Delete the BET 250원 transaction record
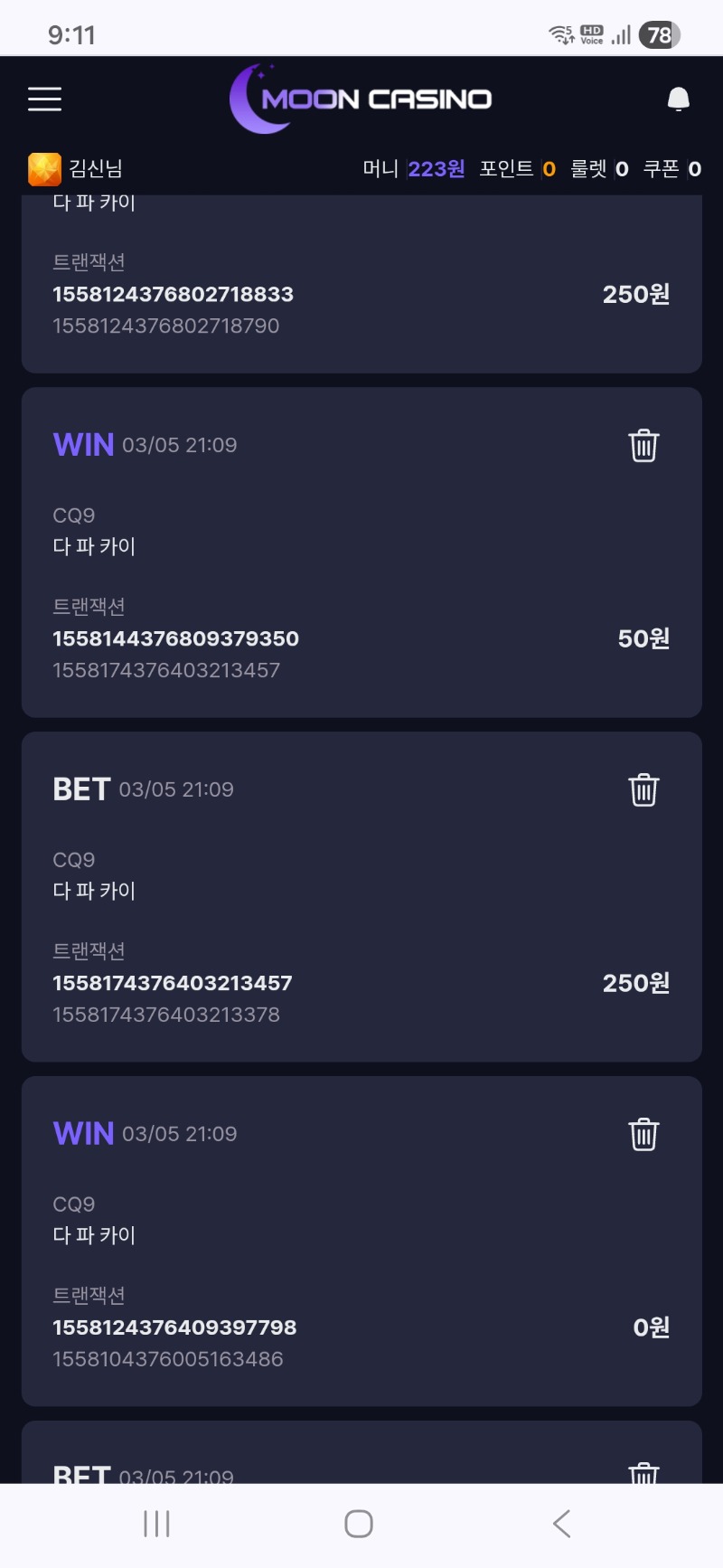This screenshot has height=1568, width=723. [x=643, y=789]
